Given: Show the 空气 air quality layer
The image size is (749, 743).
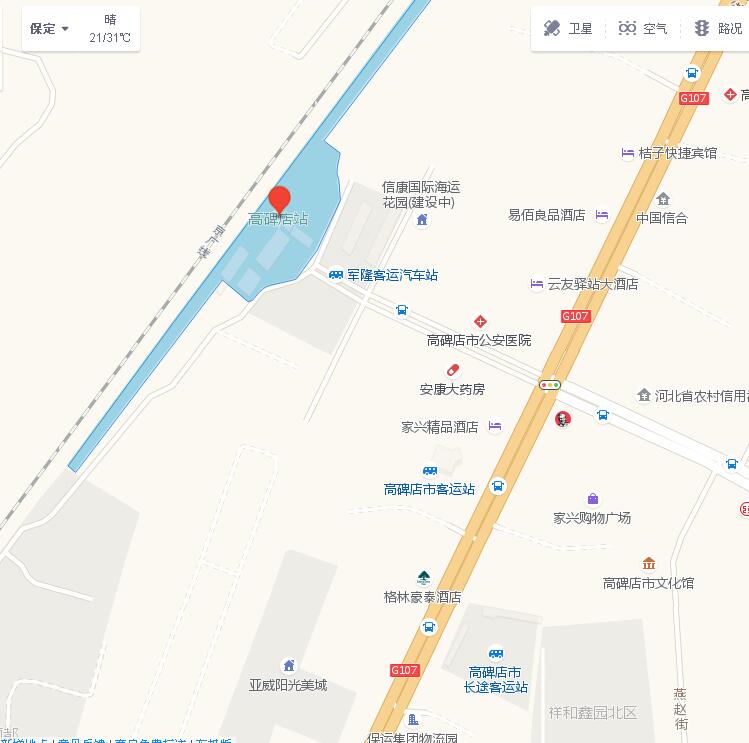Looking at the screenshot, I should coord(643,29).
